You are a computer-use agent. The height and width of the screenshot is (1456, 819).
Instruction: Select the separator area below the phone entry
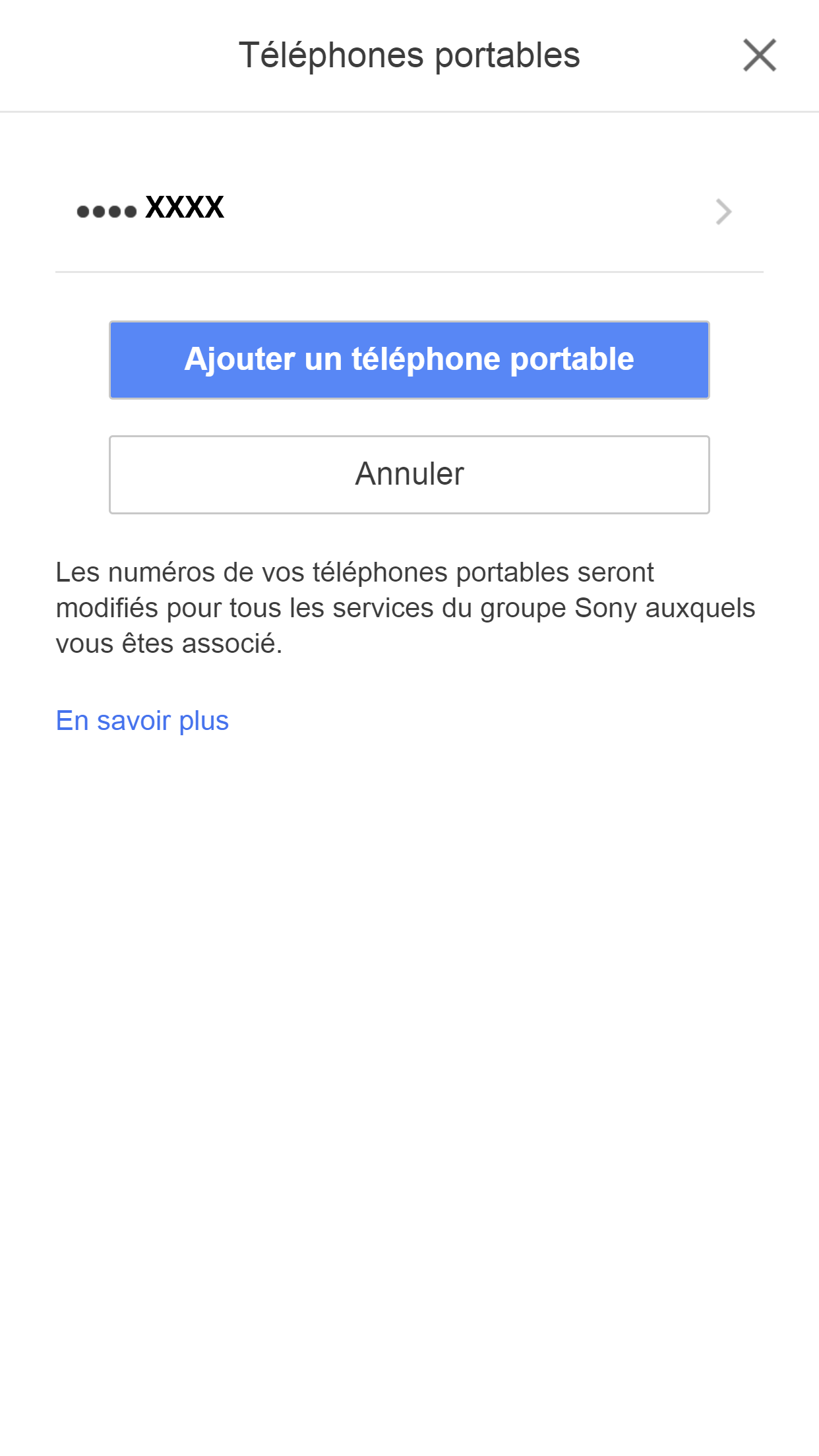(x=409, y=272)
